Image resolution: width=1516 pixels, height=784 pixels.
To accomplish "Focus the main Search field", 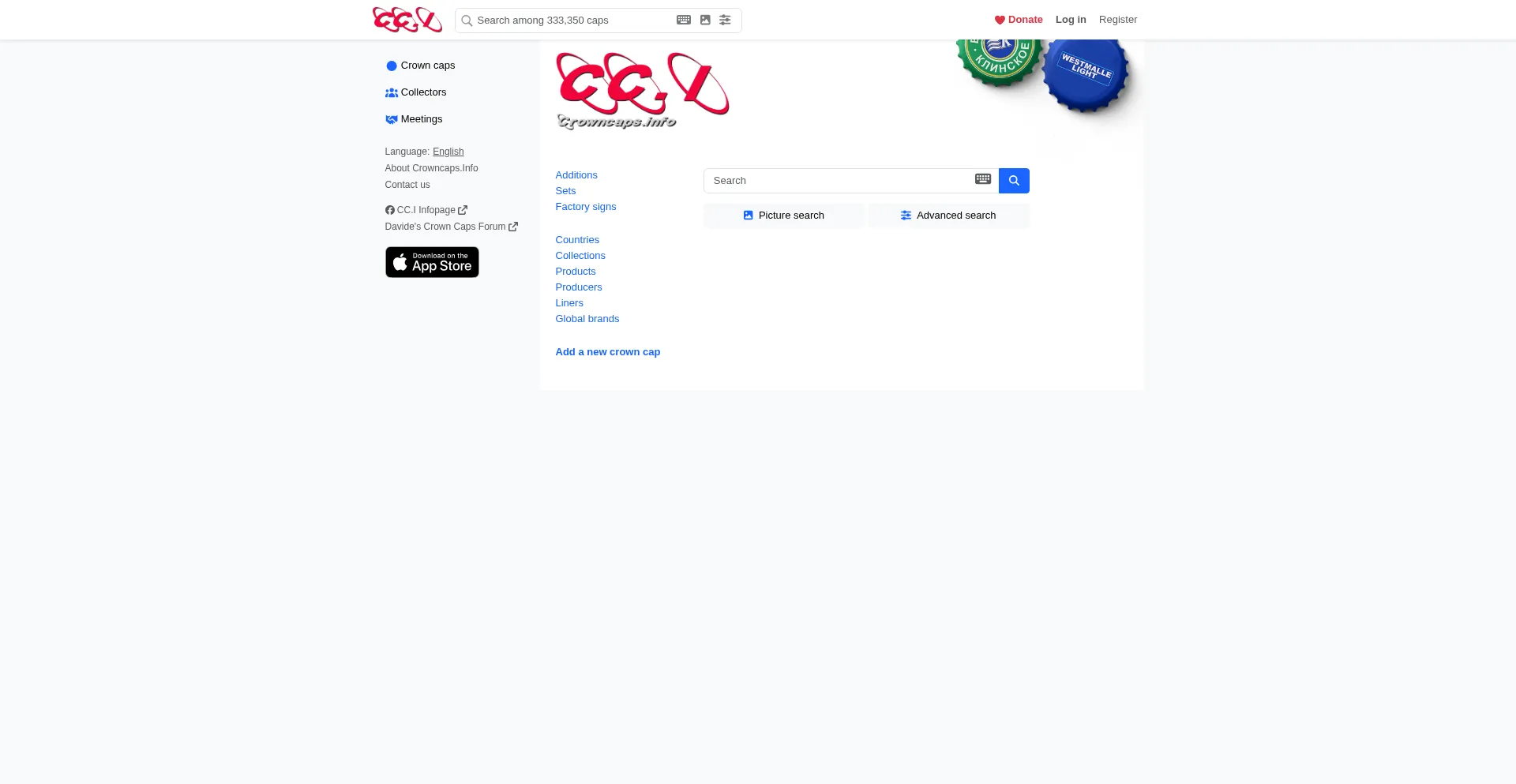I will coord(839,181).
